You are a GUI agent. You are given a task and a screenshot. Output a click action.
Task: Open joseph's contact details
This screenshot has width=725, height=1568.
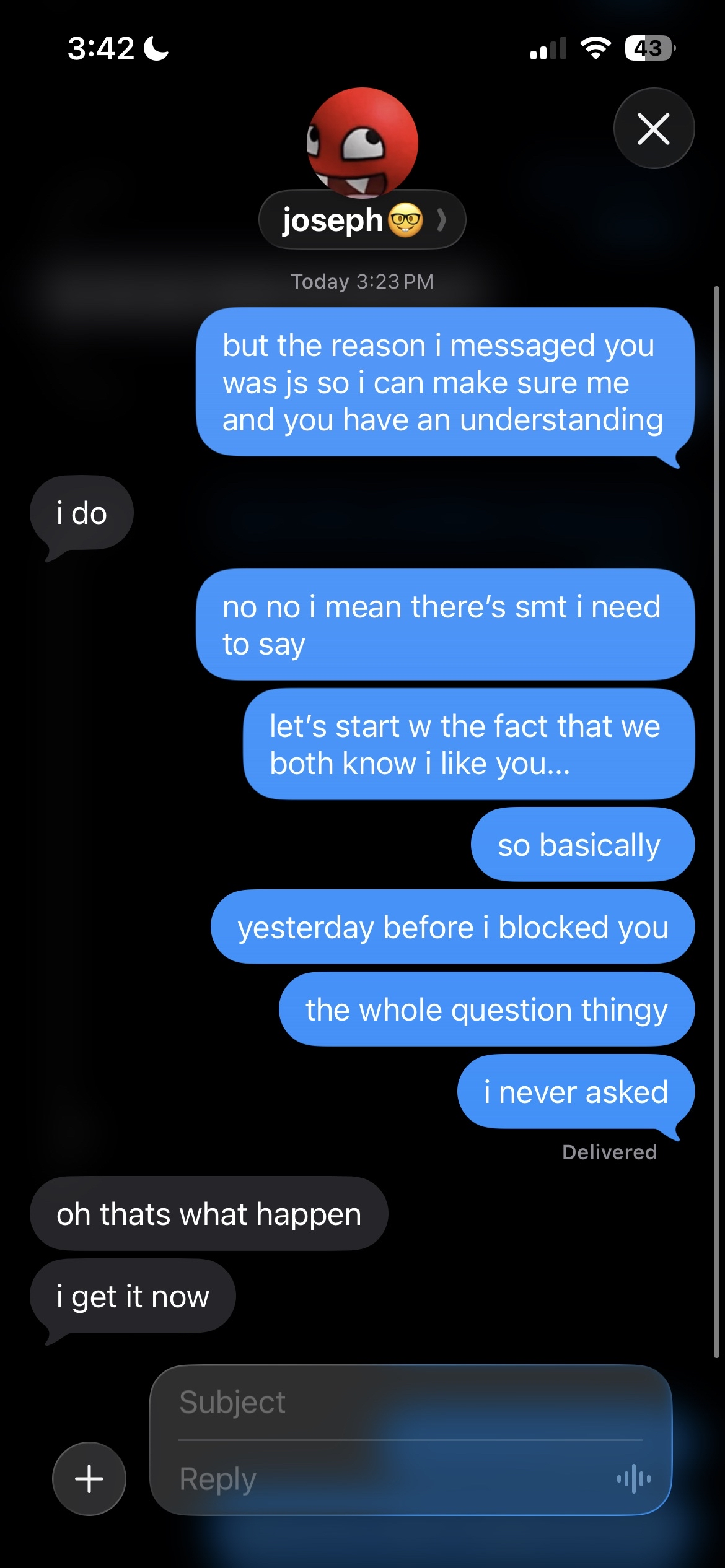point(362,220)
